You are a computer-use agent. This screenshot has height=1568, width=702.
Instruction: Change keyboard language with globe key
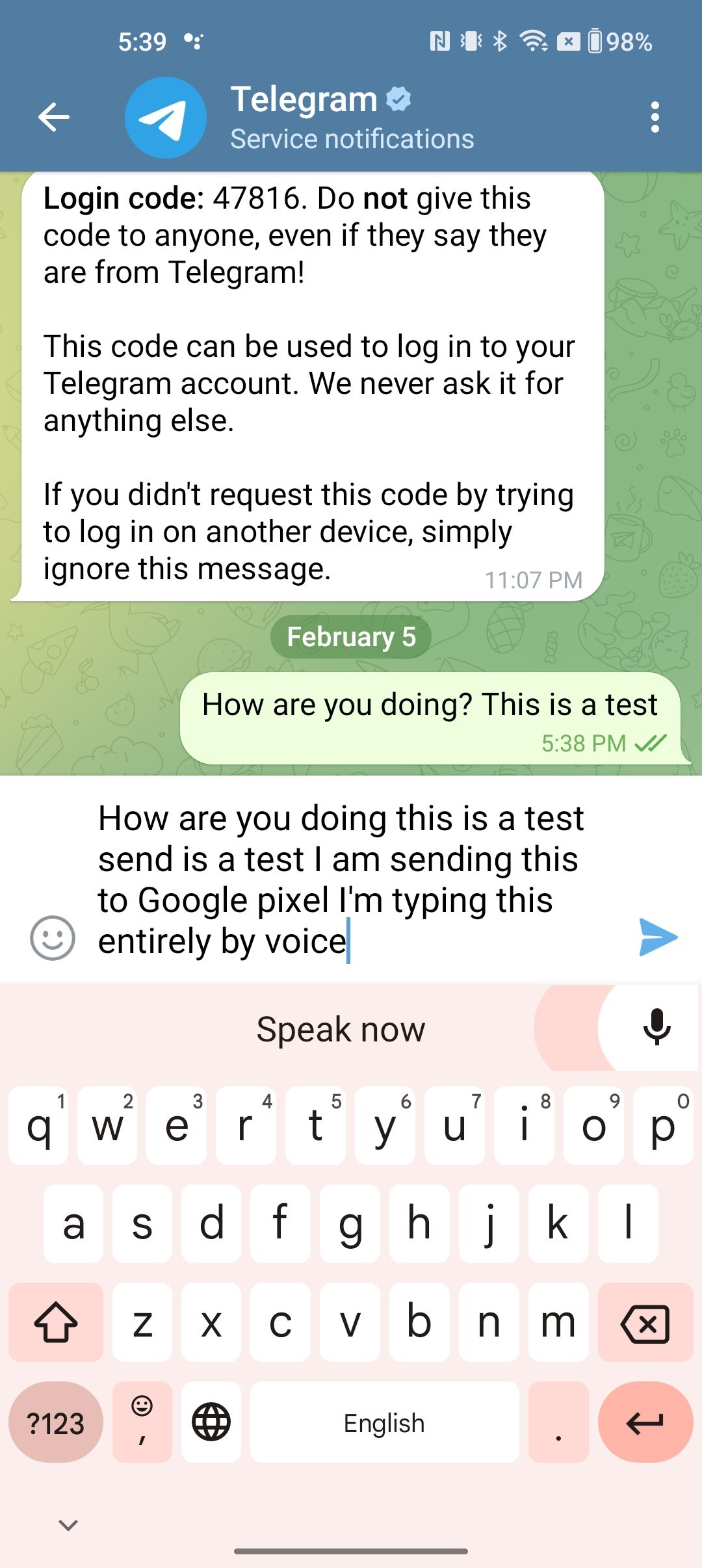point(211,1422)
